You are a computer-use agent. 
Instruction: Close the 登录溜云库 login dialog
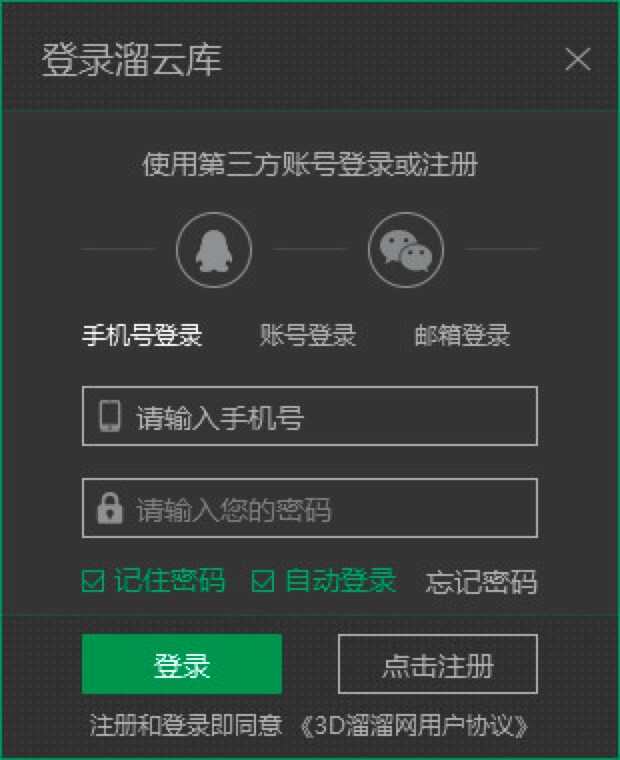click(x=578, y=60)
